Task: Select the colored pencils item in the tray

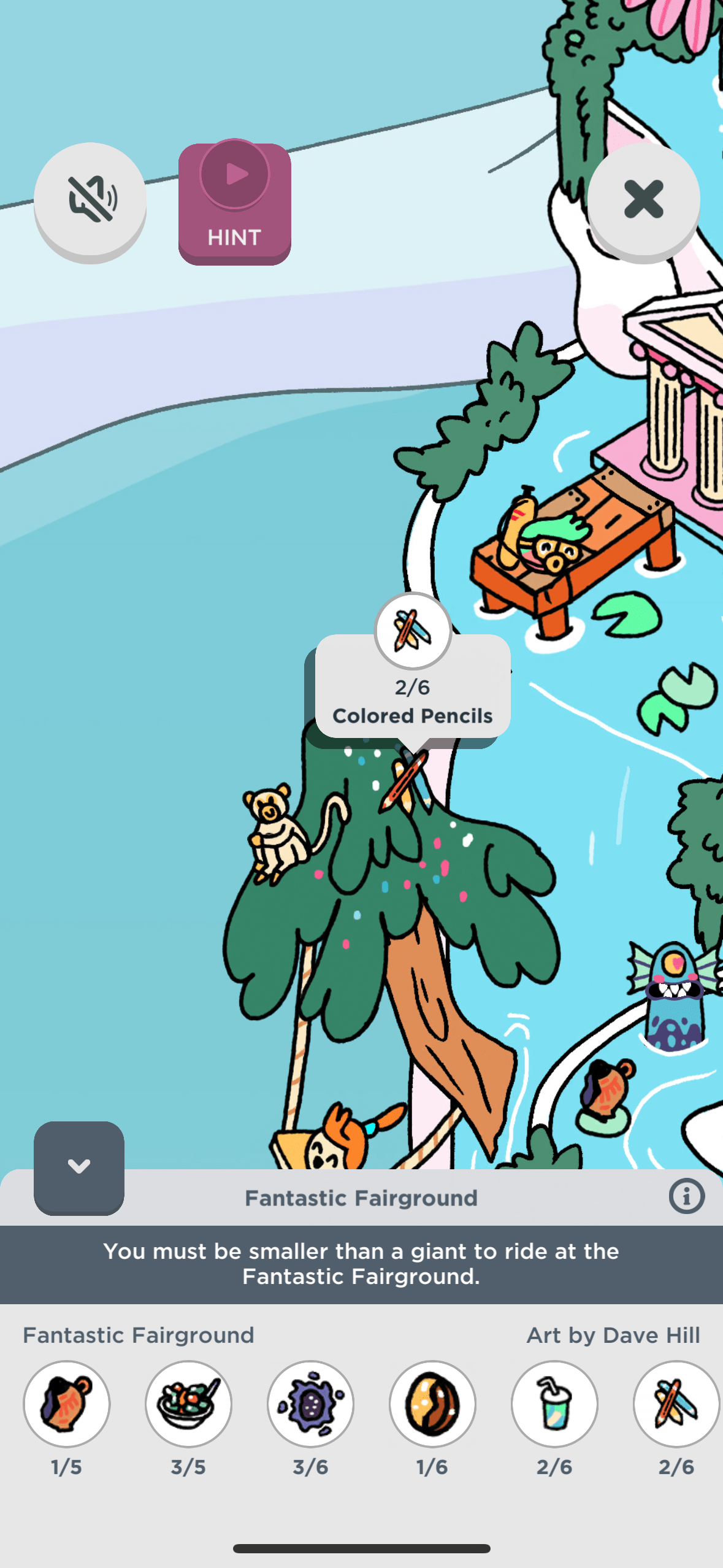Action: point(676,1404)
